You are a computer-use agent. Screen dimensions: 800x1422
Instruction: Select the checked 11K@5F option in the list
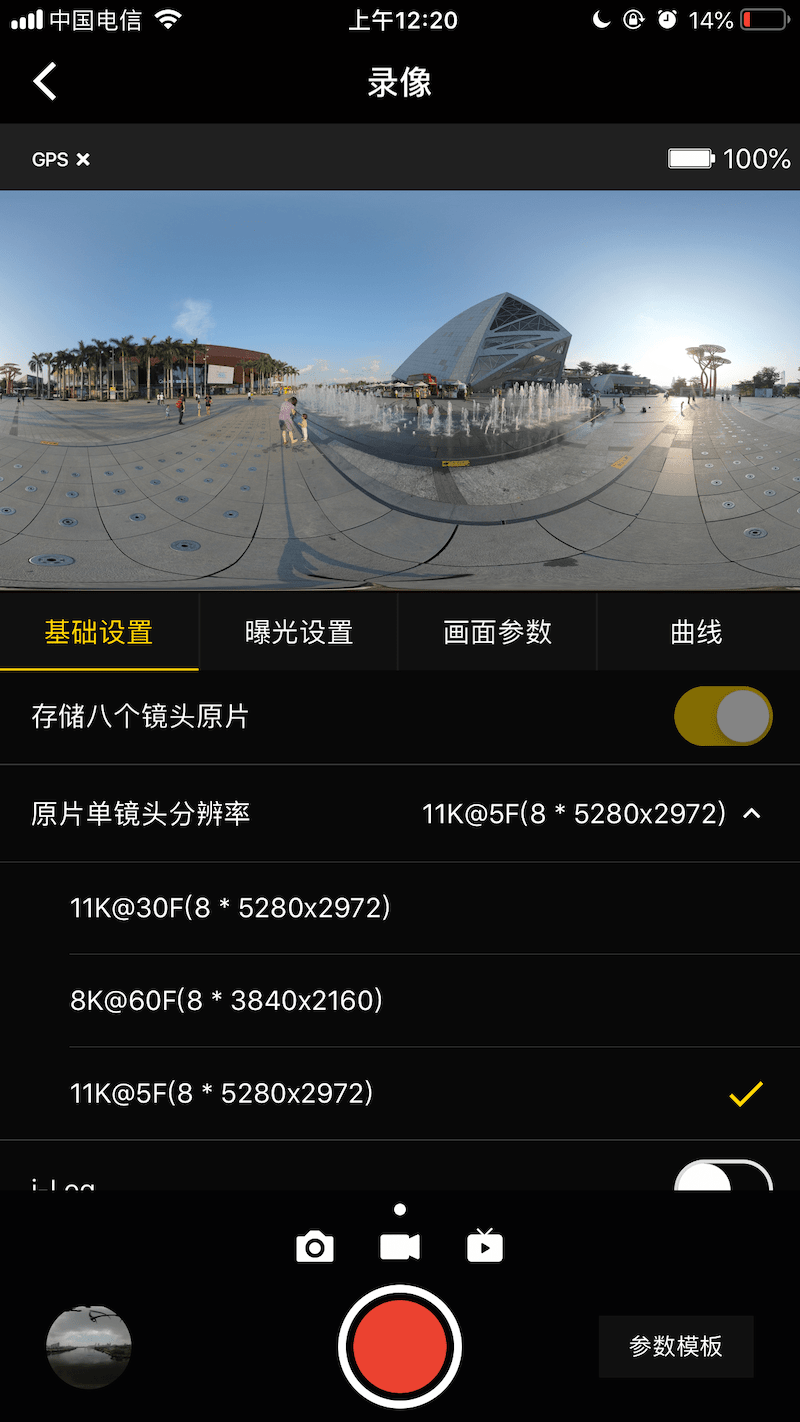pyautogui.click(x=222, y=1093)
